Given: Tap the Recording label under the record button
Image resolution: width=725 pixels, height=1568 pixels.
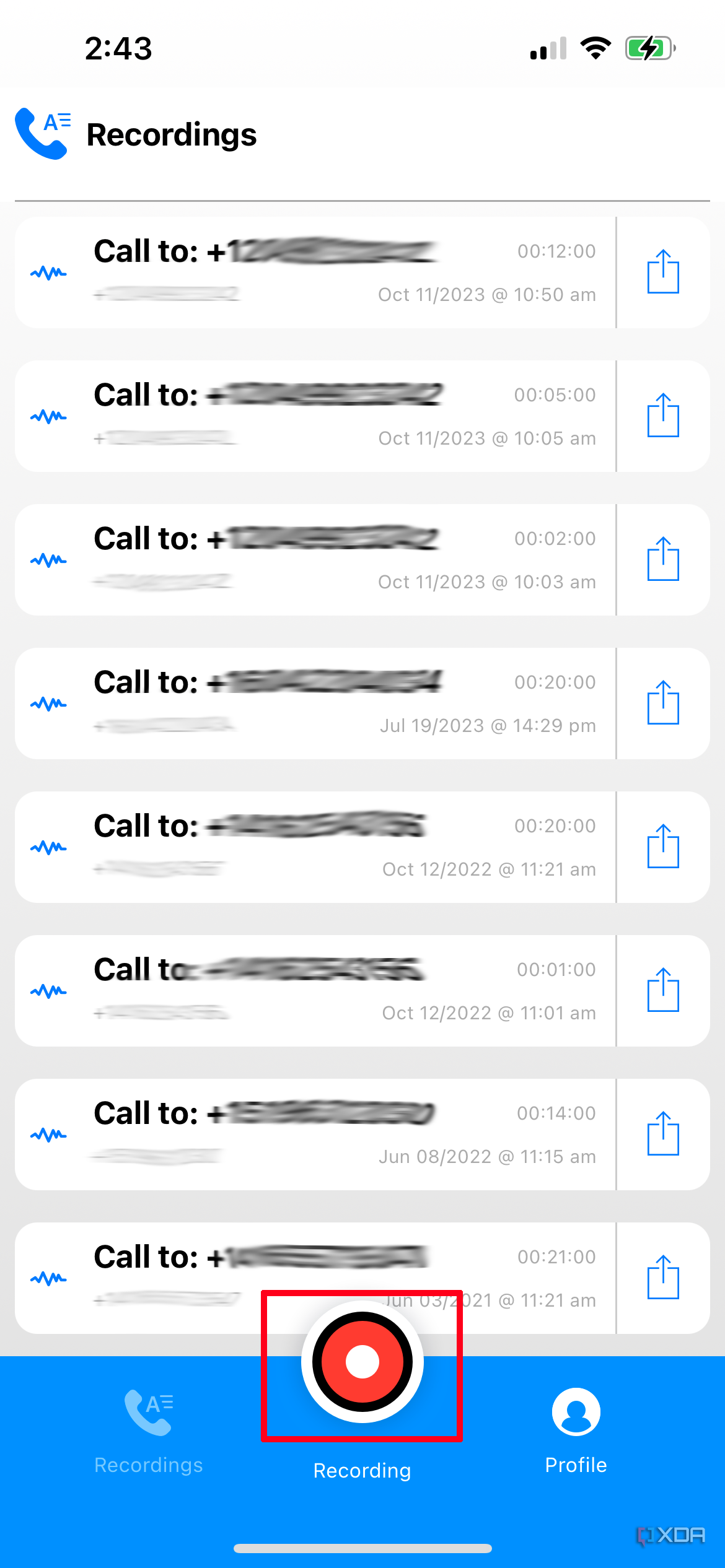Looking at the screenshot, I should [362, 1470].
